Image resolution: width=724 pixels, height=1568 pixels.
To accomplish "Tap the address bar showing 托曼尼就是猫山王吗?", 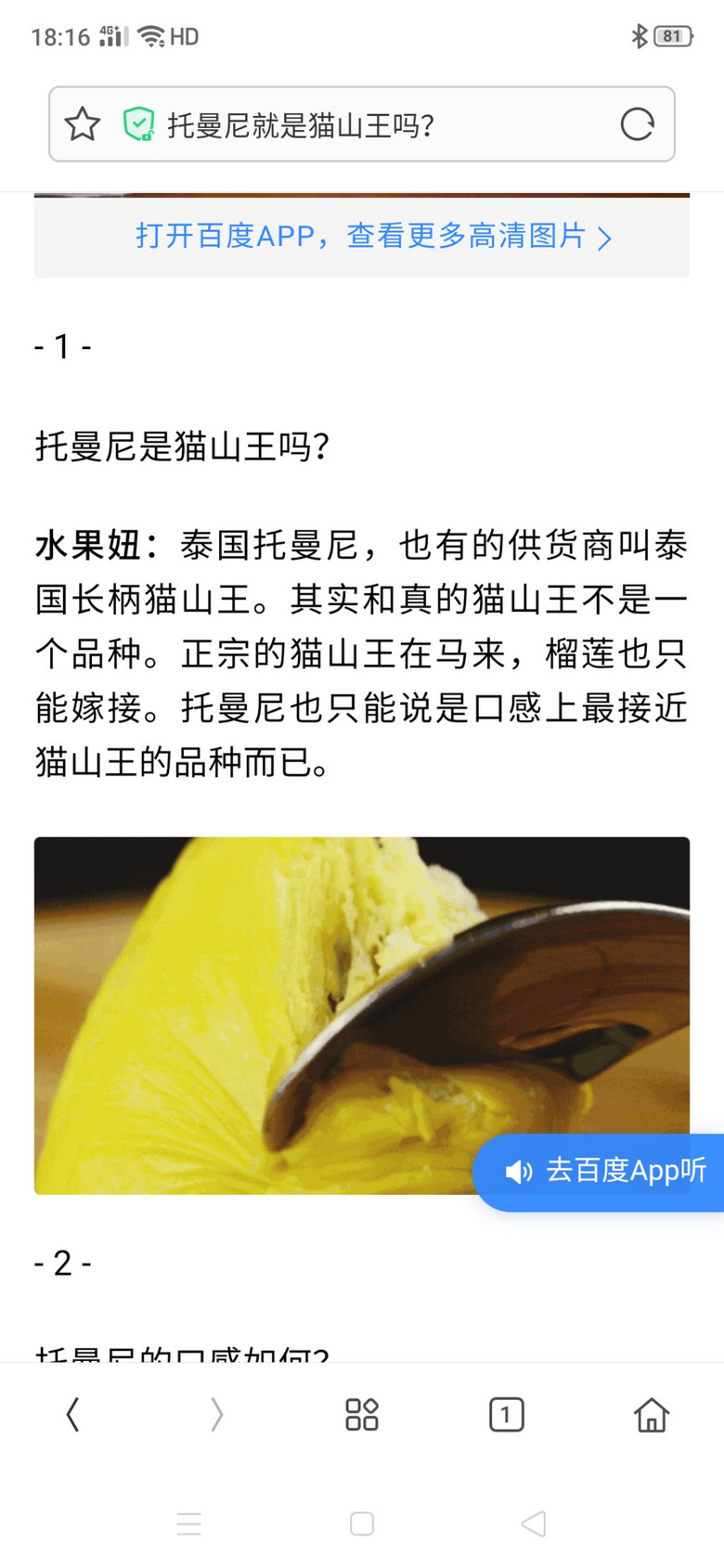I will coord(362,124).
